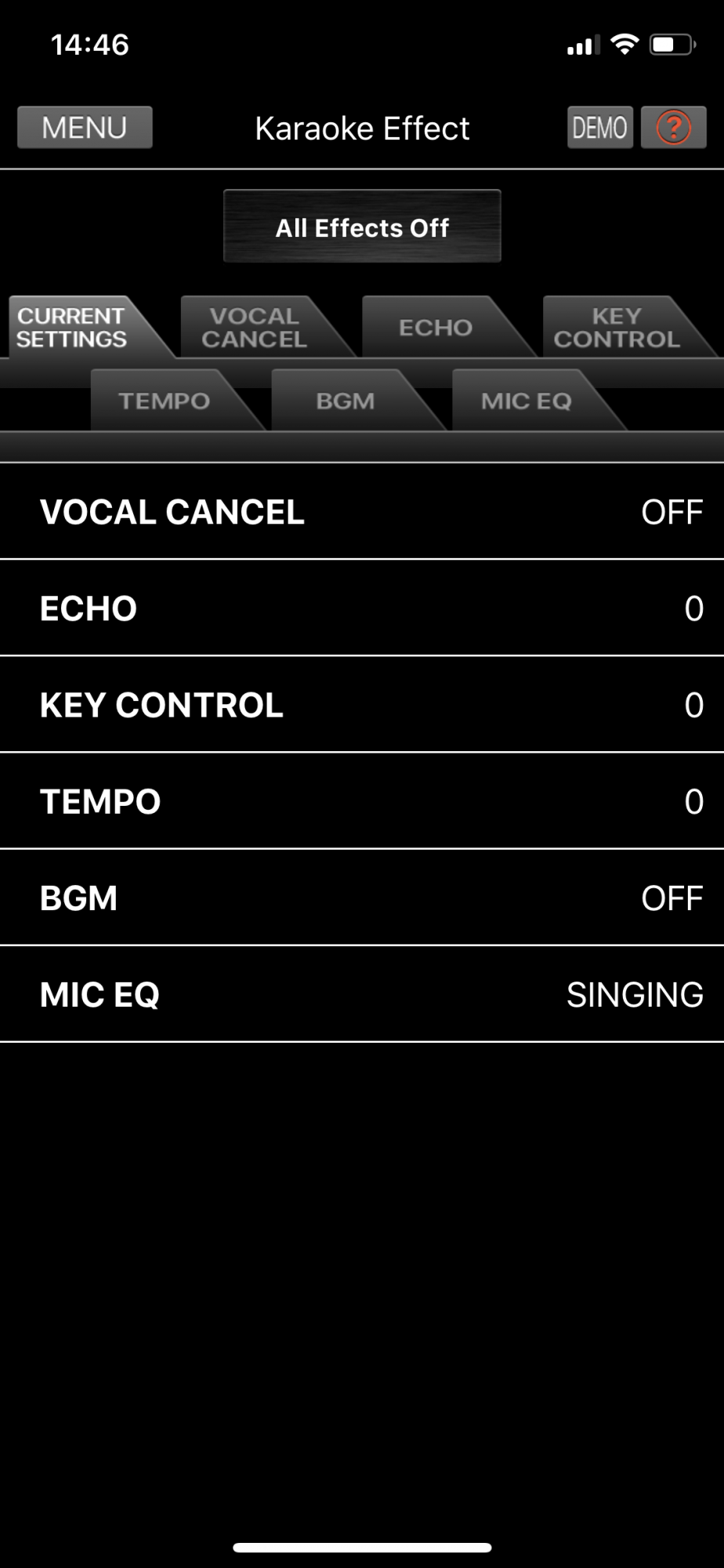Switch to the Echo tab
This screenshot has height=1568, width=724.
pos(435,328)
